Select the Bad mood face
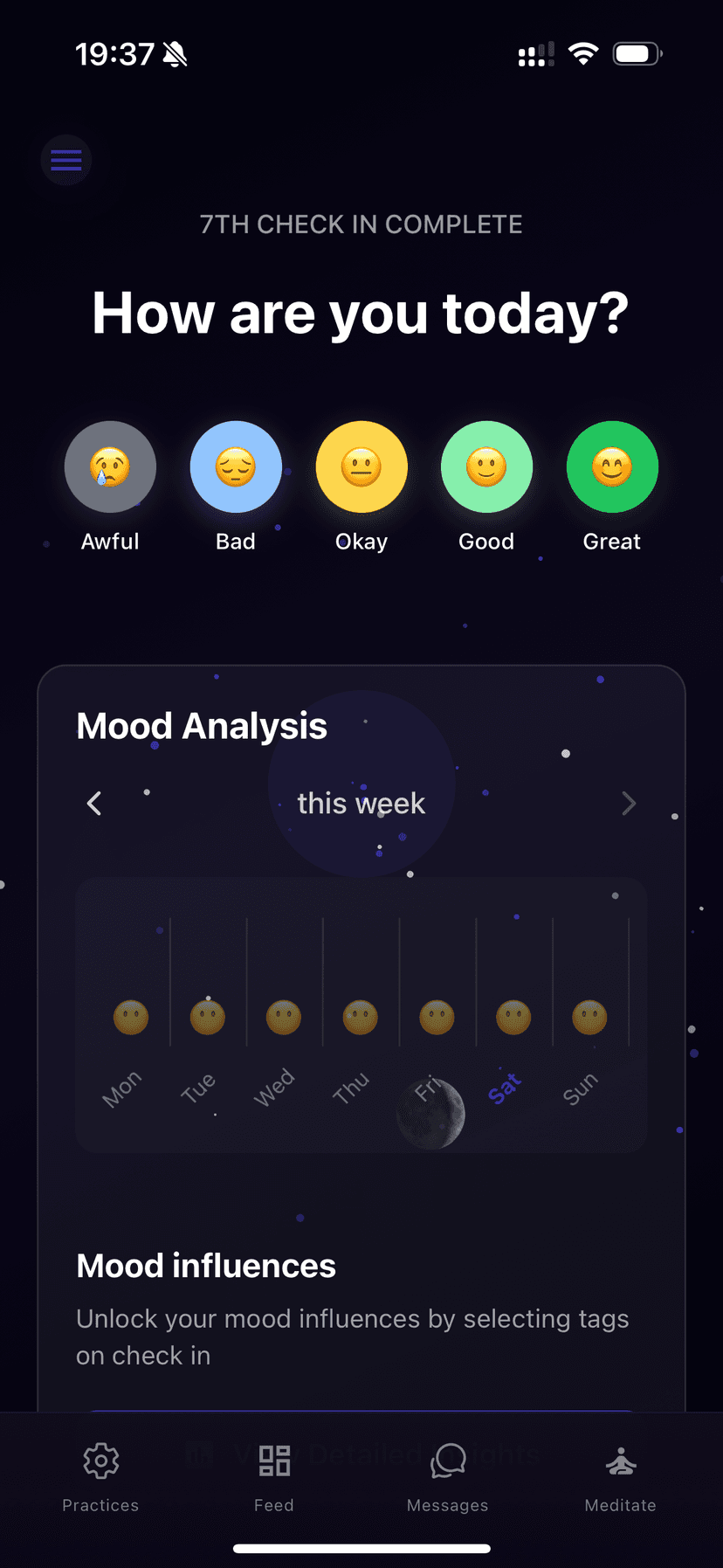This screenshot has width=723, height=1568. pyautogui.click(x=236, y=466)
